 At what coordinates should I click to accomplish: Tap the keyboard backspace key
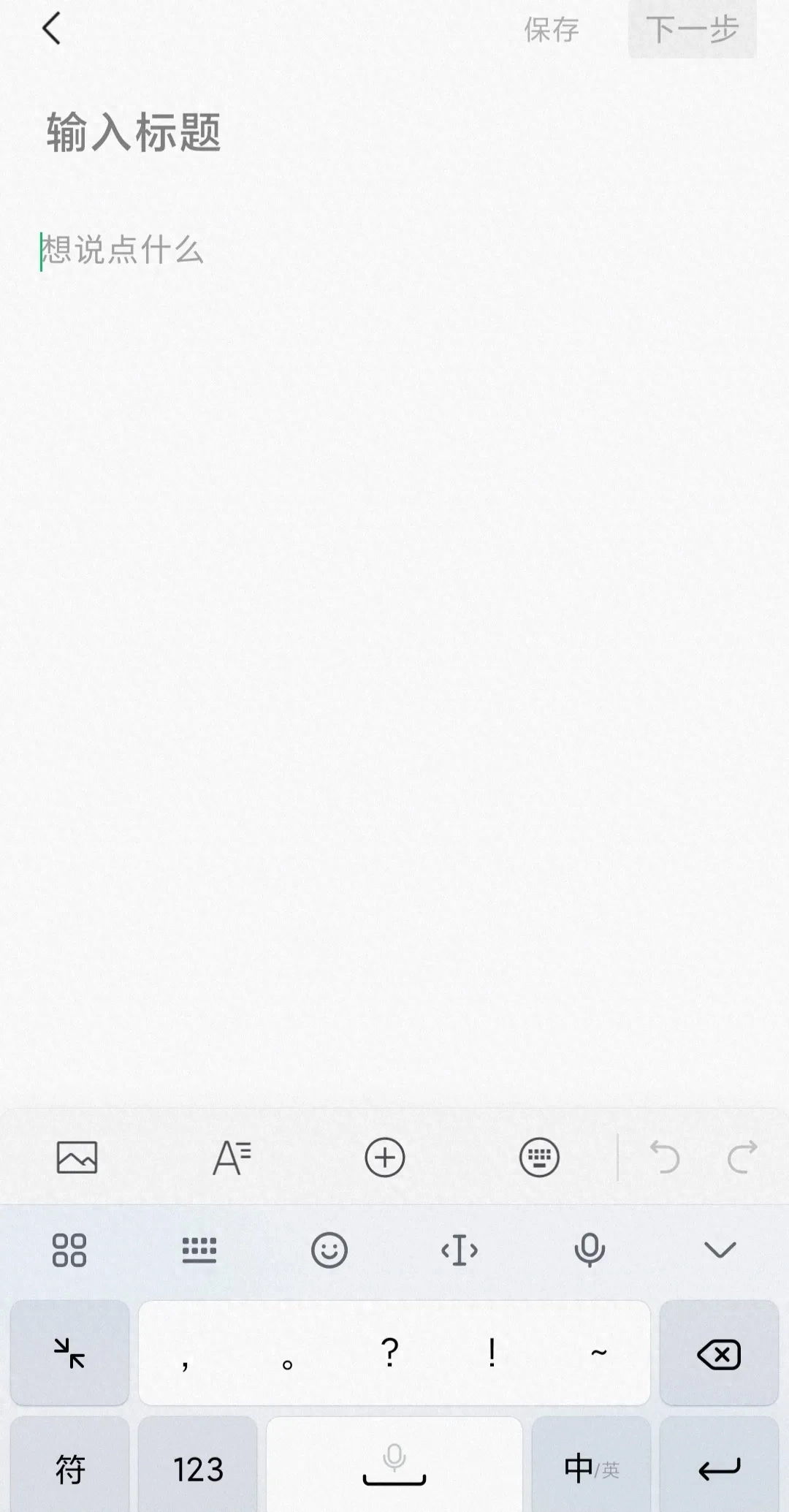[x=719, y=1354]
